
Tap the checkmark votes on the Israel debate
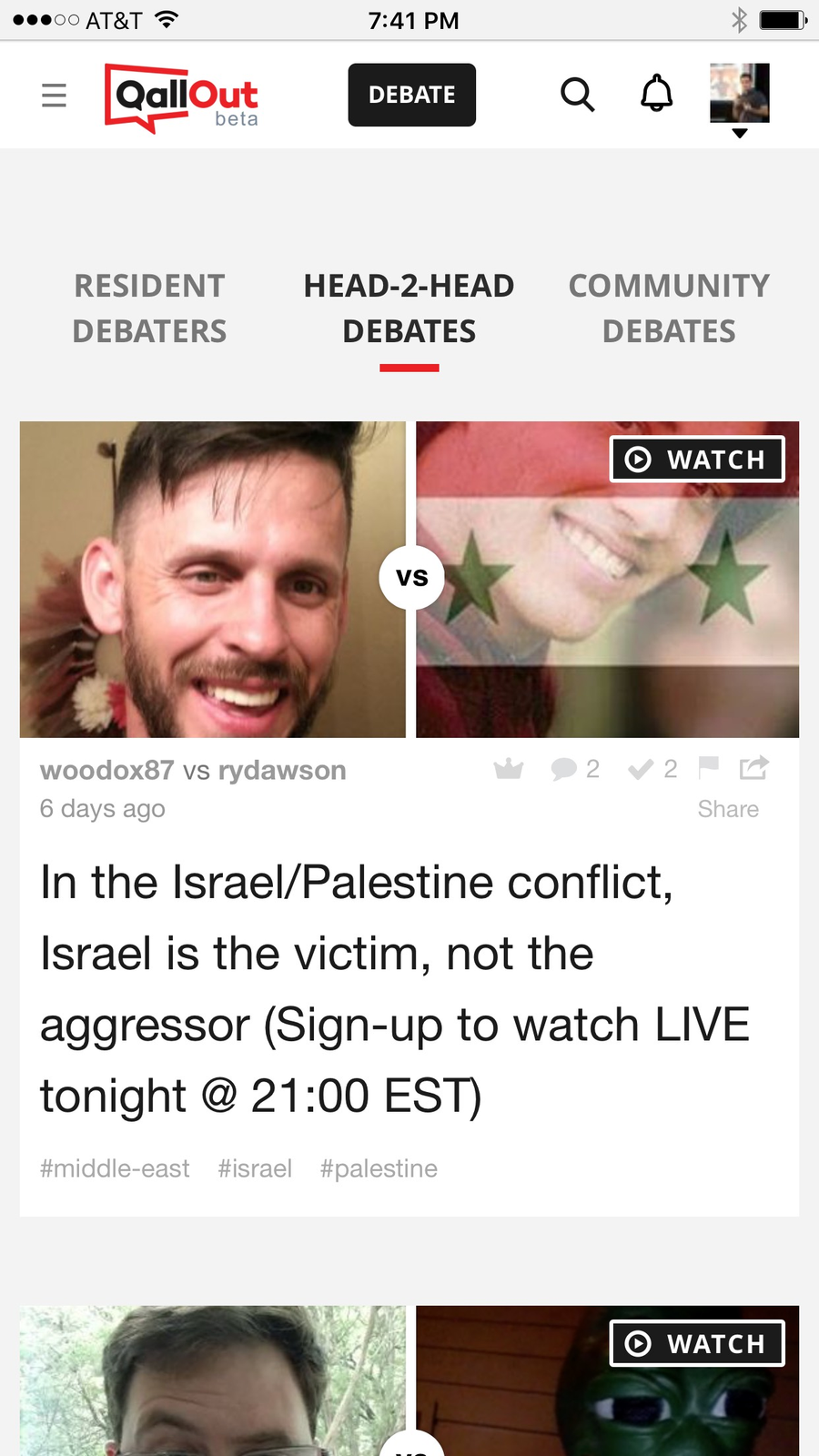click(652, 770)
